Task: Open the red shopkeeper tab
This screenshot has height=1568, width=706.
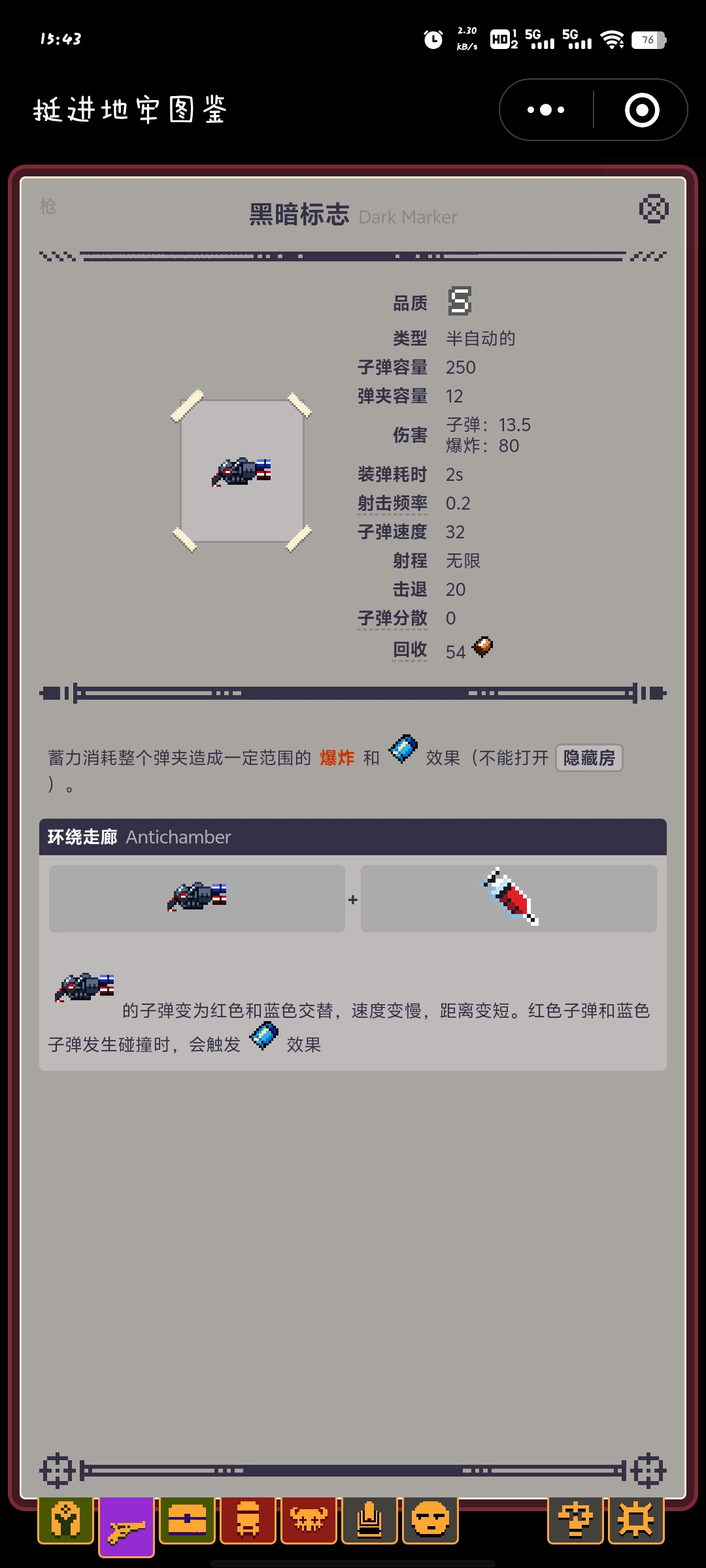Action: coord(248,1520)
